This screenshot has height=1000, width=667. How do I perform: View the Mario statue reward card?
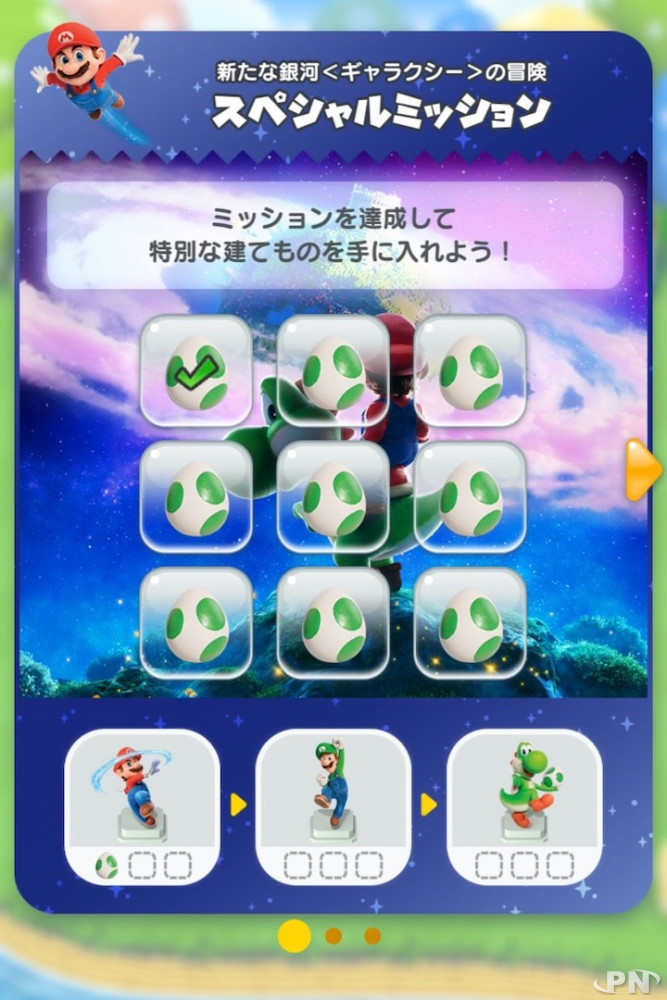tap(142, 806)
